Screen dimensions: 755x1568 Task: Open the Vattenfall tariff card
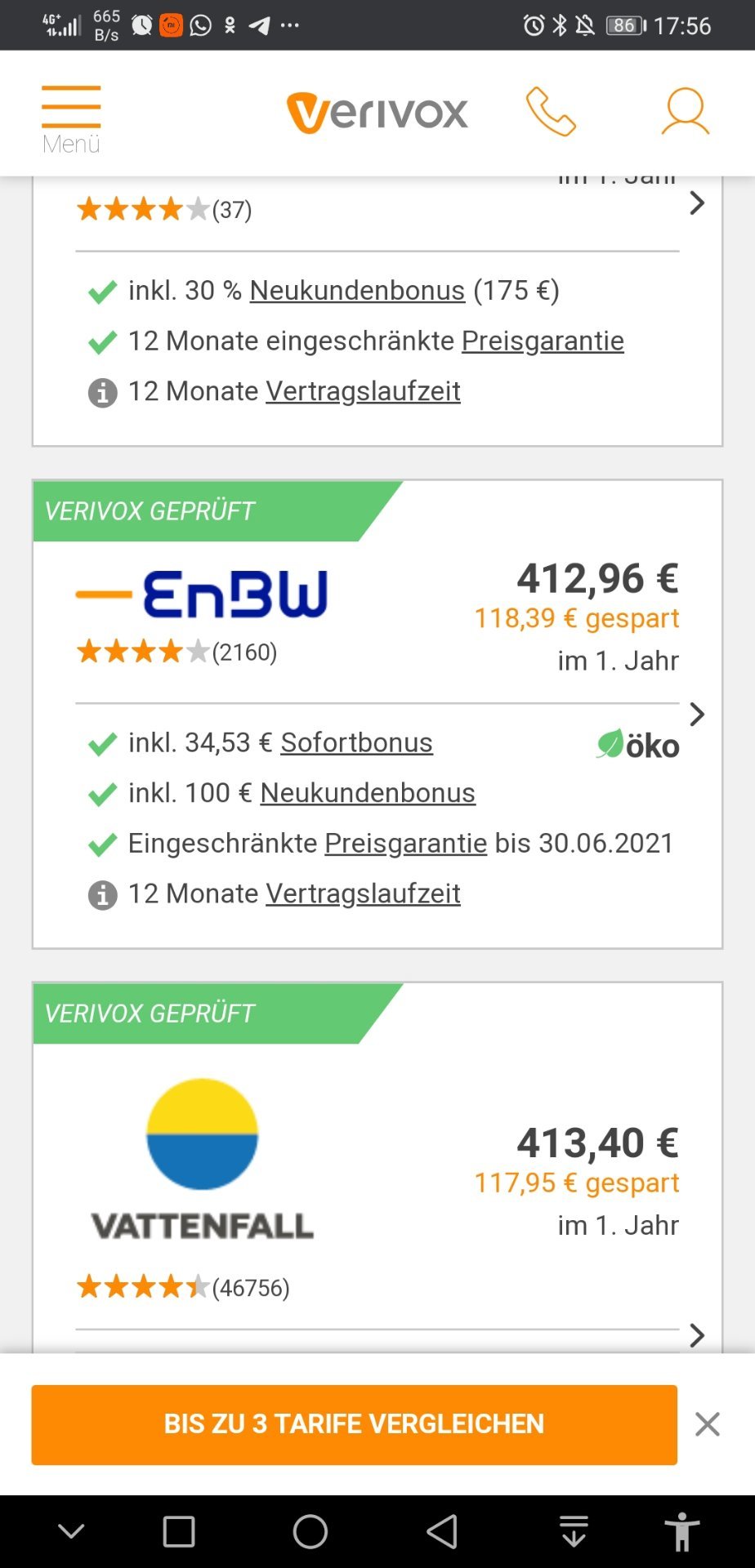[x=377, y=1168]
